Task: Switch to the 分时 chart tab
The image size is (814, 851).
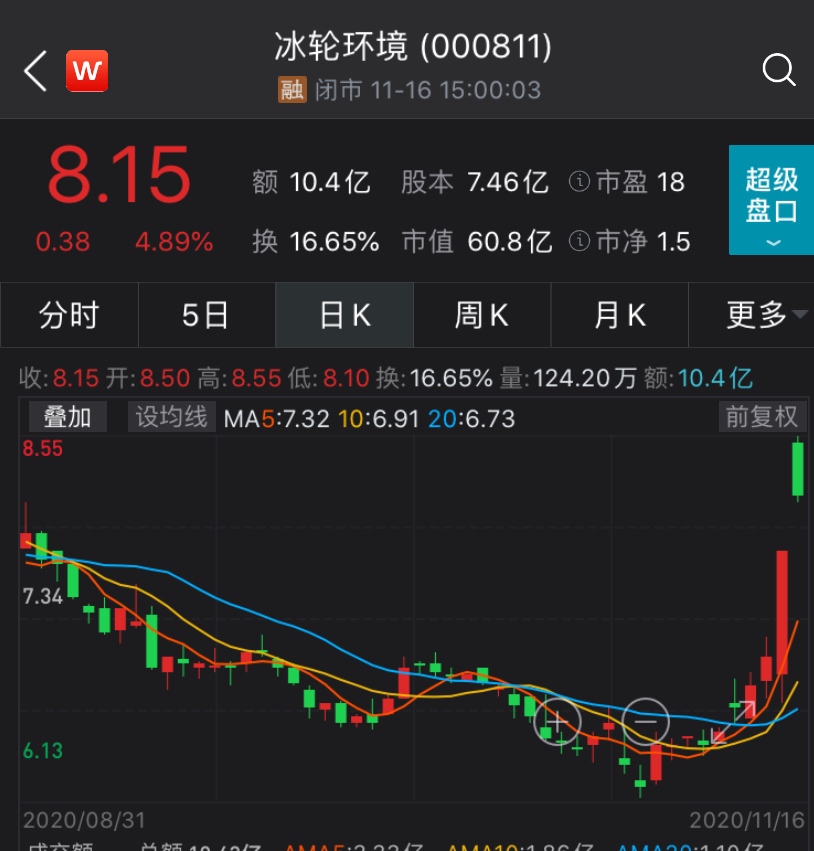Action: coord(69,315)
